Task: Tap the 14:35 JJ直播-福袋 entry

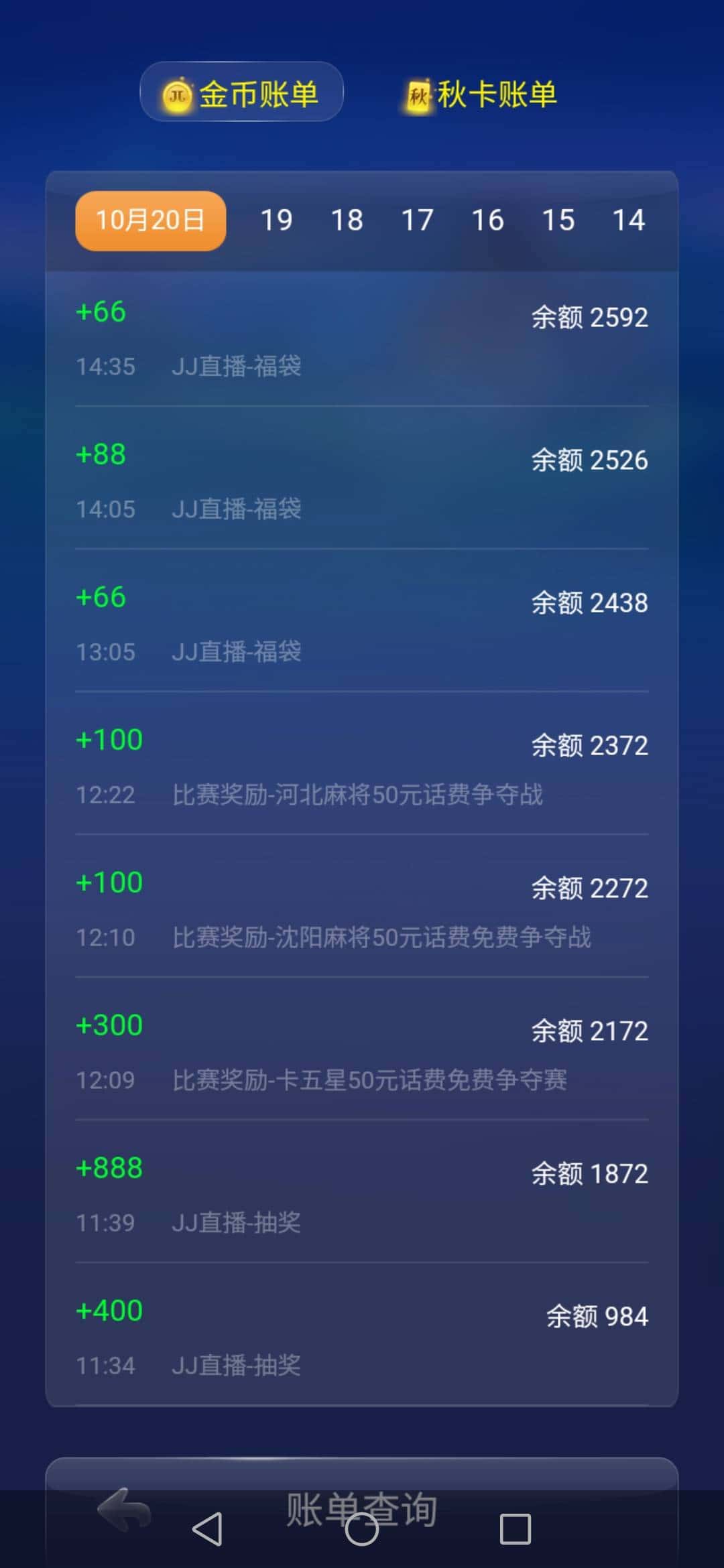Action: click(362, 338)
